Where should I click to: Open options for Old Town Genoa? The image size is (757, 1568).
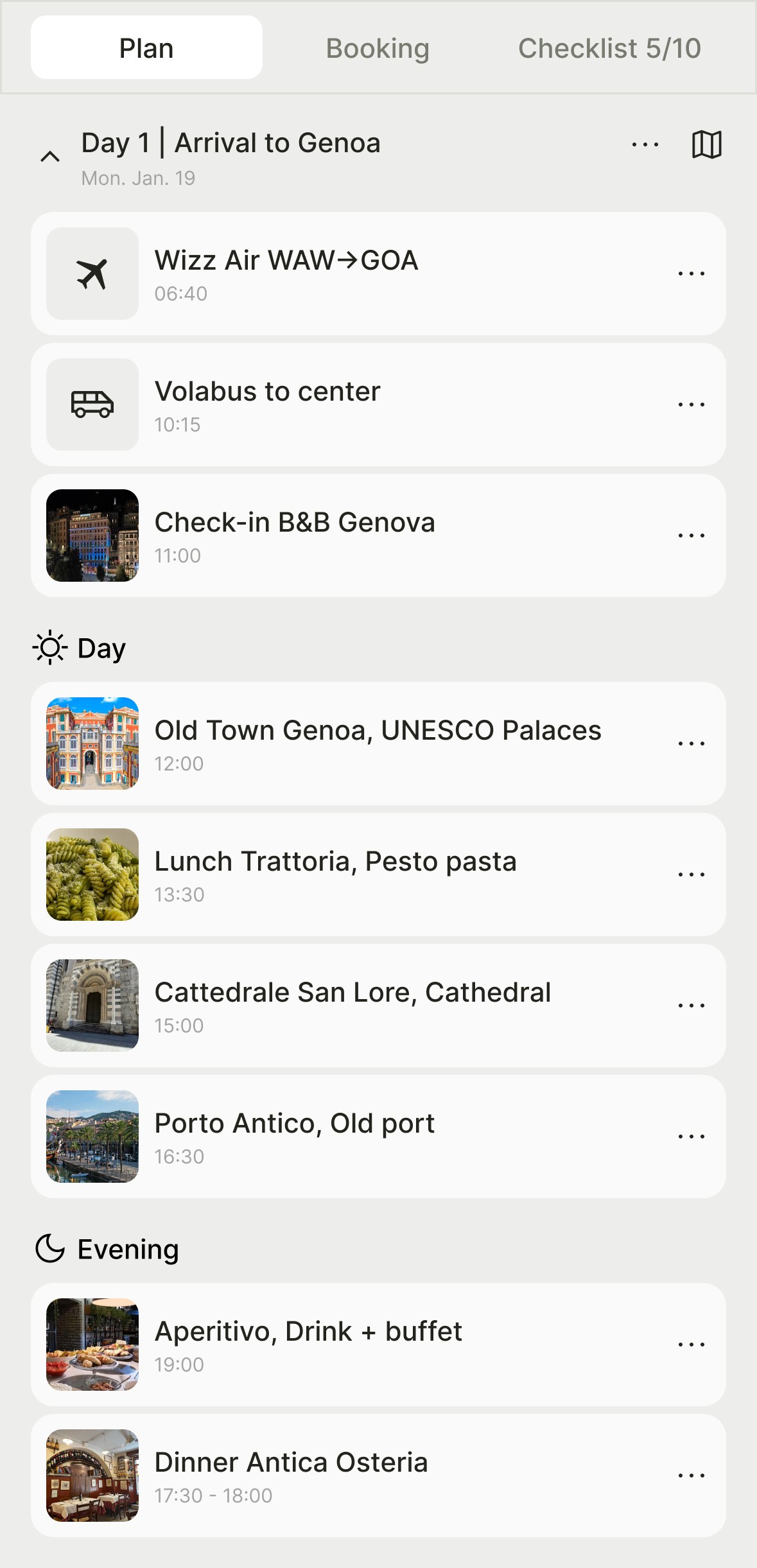[x=691, y=744]
